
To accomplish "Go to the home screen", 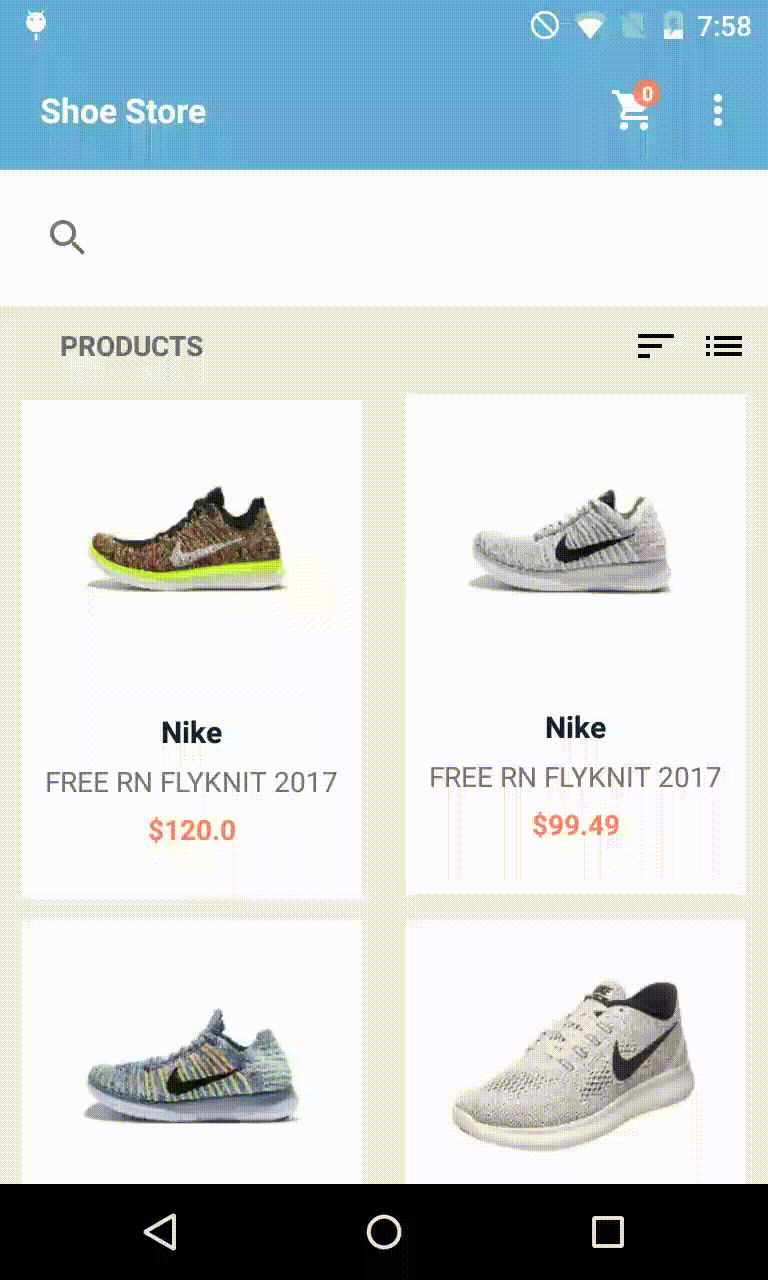I will coord(384,1232).
